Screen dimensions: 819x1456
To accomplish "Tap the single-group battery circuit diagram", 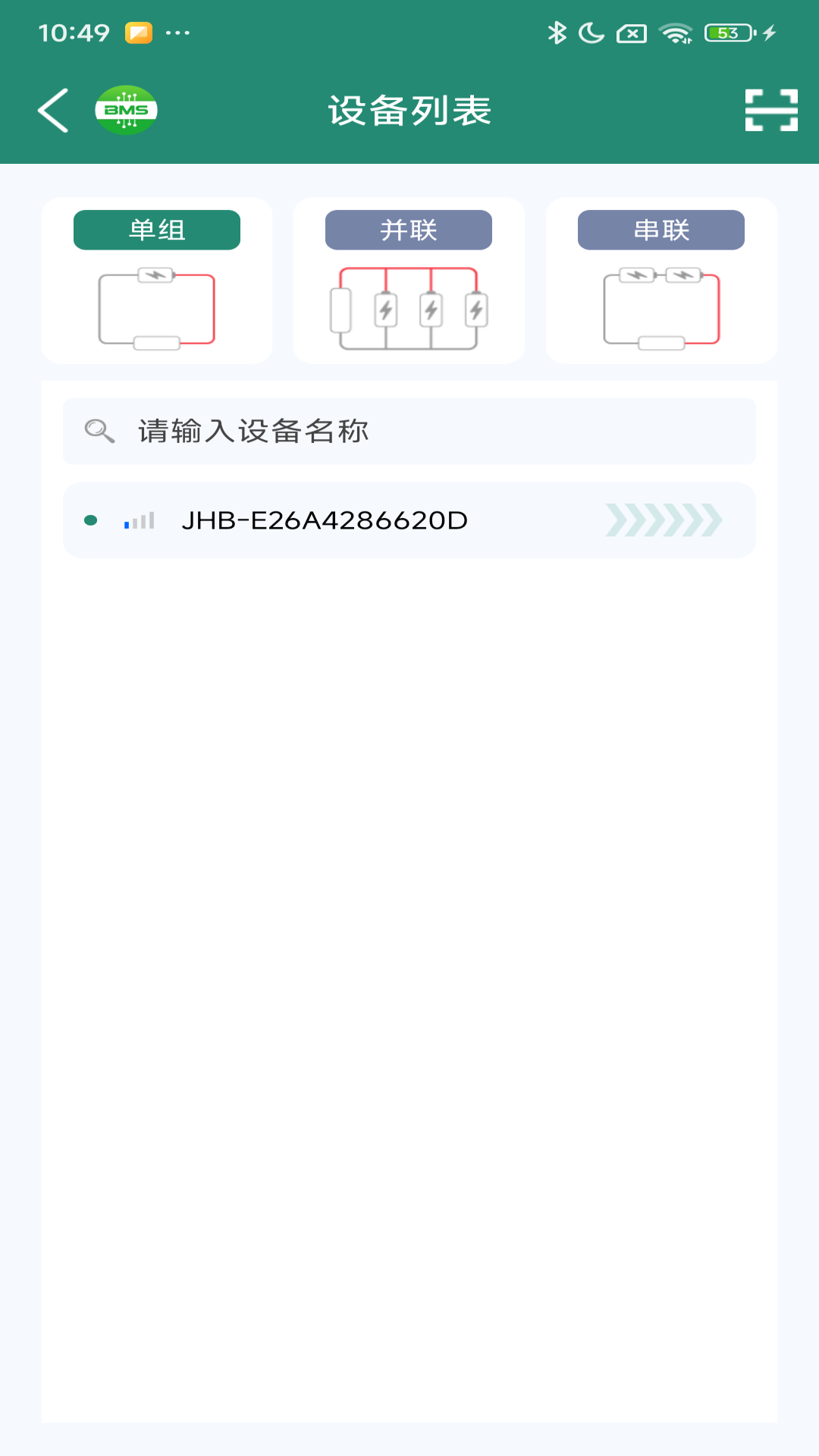I will [157, 306].
